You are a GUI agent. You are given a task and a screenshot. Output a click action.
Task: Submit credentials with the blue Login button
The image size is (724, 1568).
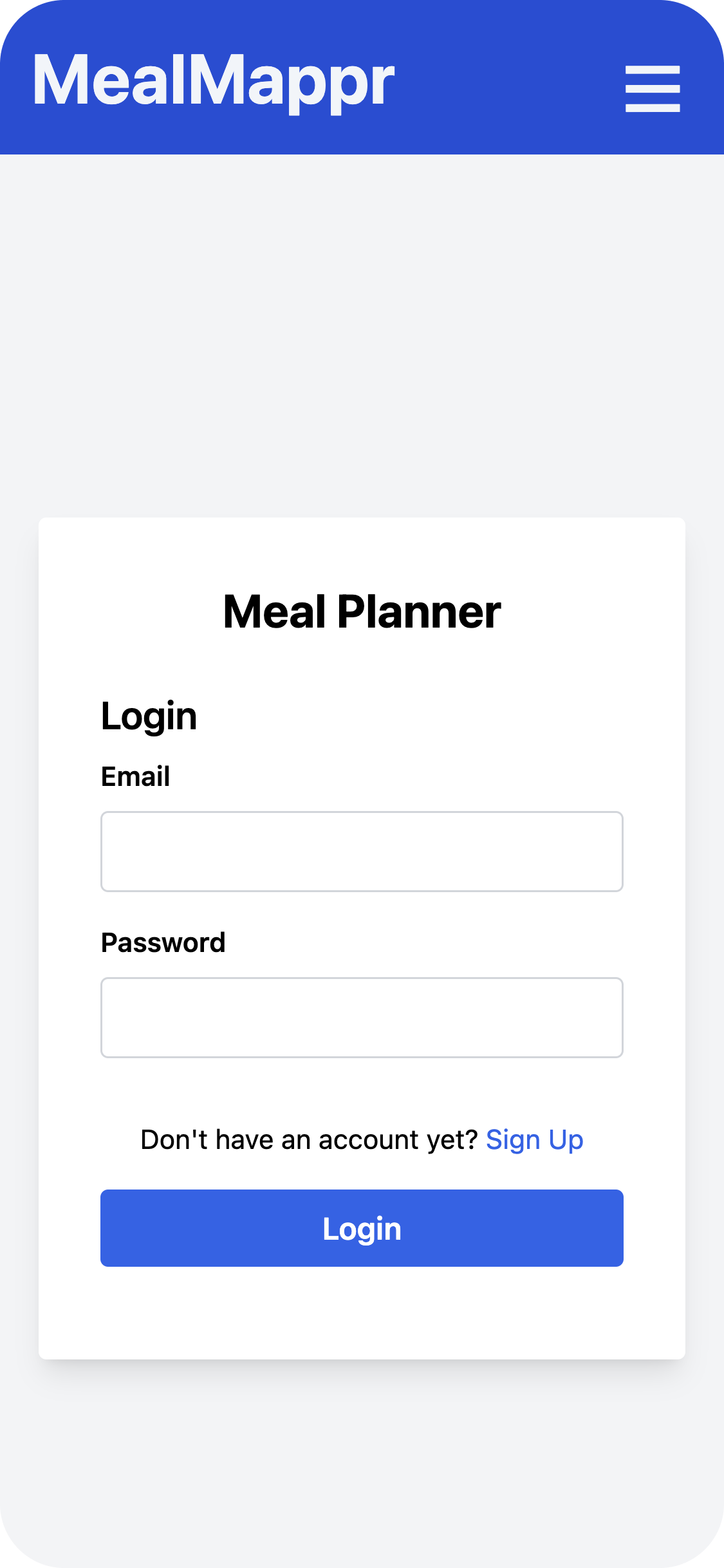pyautogui.click(x=362, y=1227)
